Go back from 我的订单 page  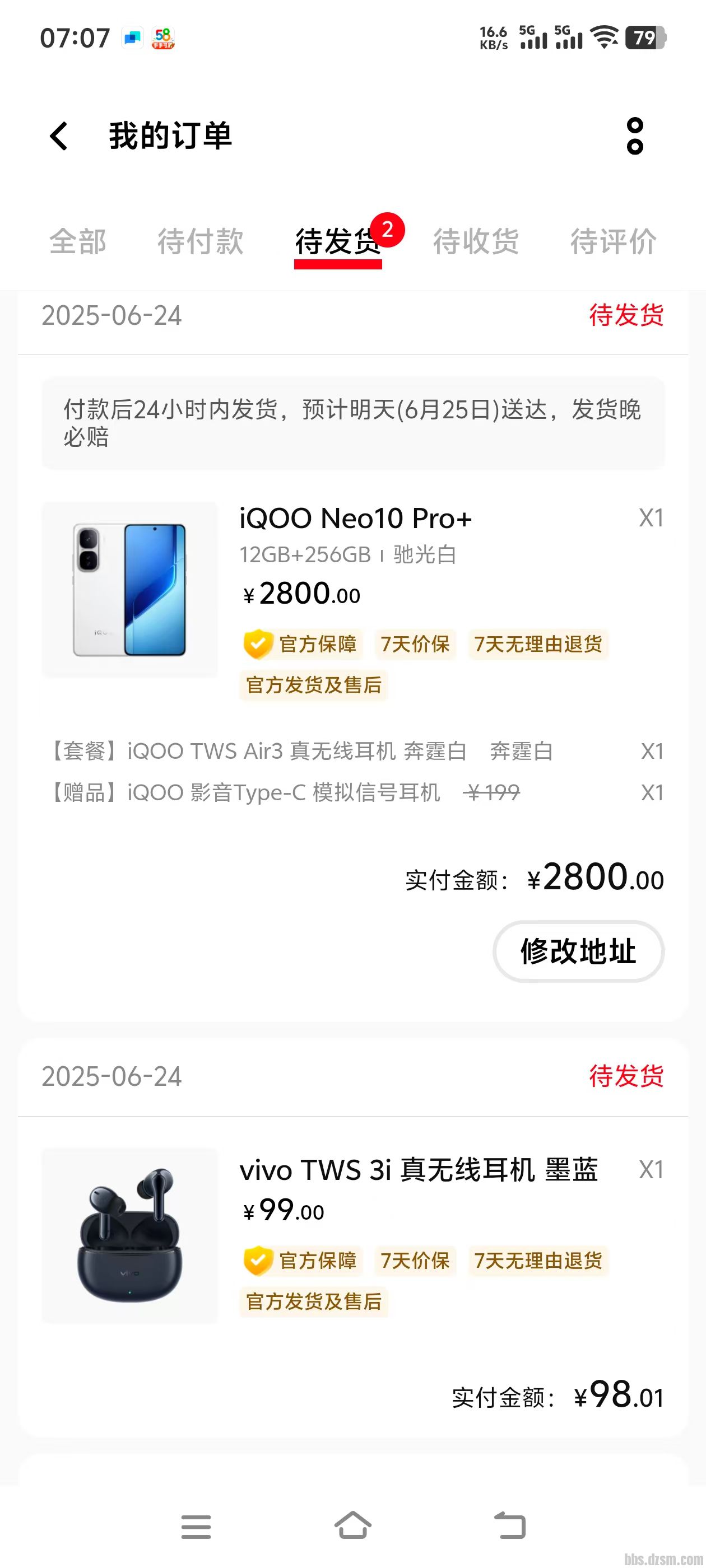click(x=59, y=136)
